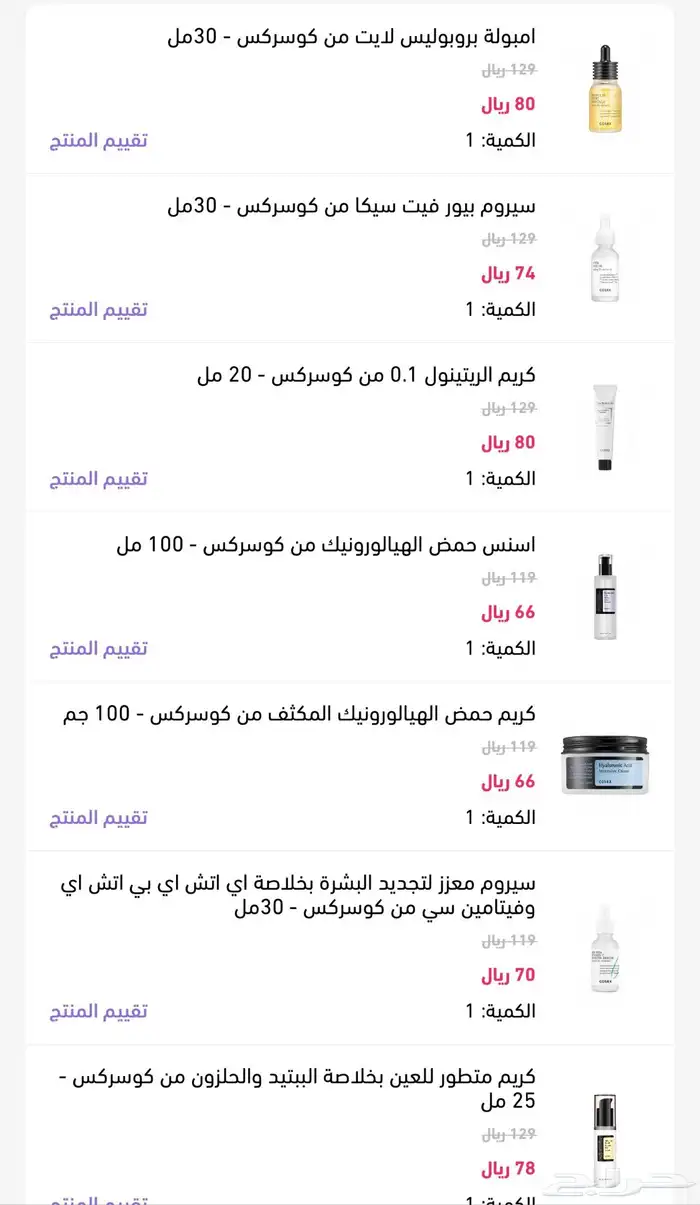Viewport: 700px width, 1205px height.
Task: View the Hyaluronic Acid essence bottle image
Action: pos(605,597)
